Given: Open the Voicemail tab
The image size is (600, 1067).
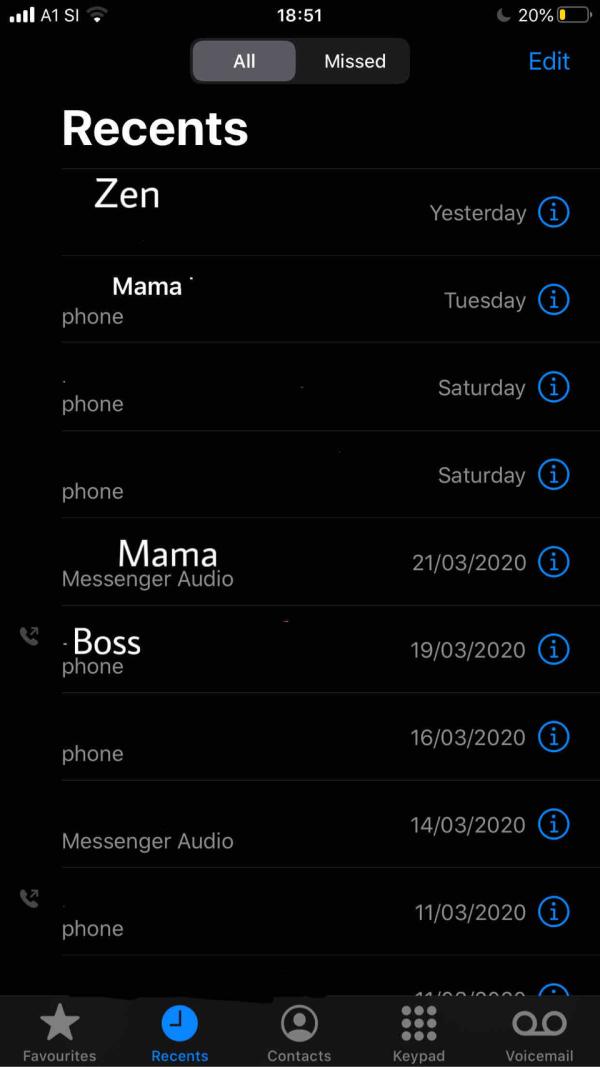Looking at the screenshot, I should click(539, 1033).
